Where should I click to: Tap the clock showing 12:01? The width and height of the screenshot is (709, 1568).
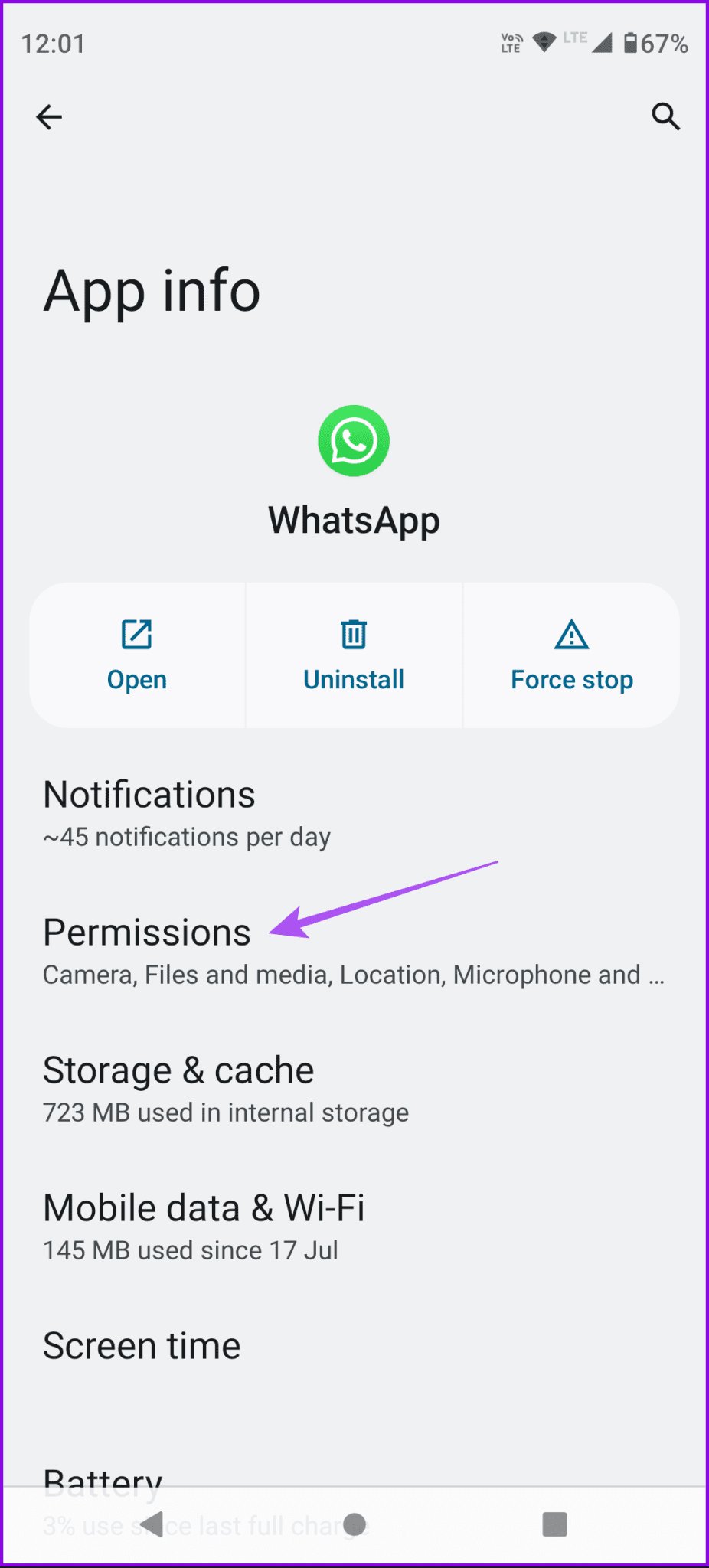pyautogui.click(x=52, y=44)
